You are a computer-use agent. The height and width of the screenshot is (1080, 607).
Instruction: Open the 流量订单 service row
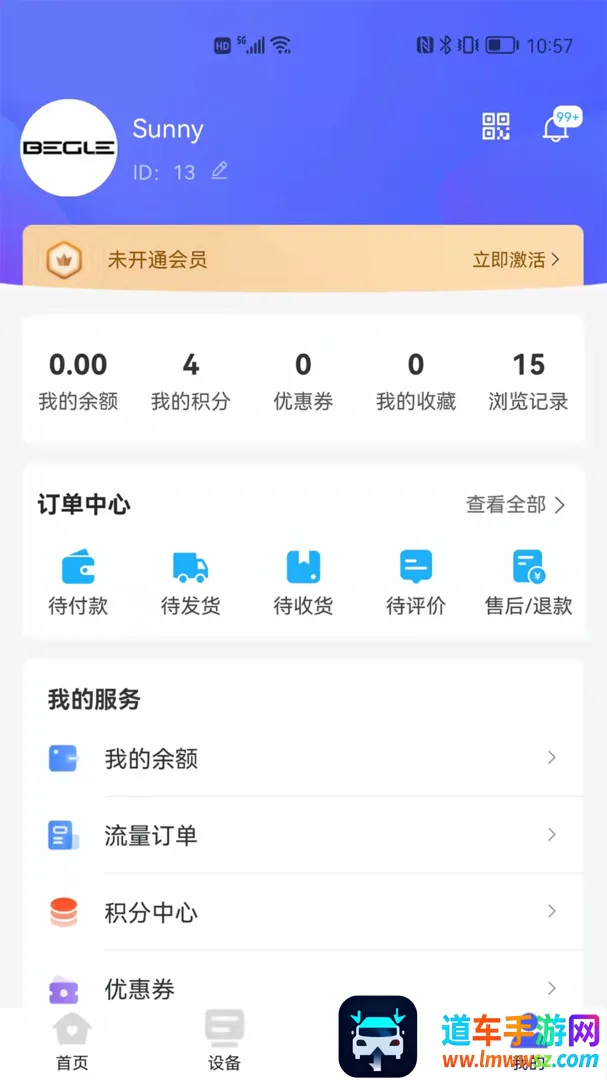(303, 835)
